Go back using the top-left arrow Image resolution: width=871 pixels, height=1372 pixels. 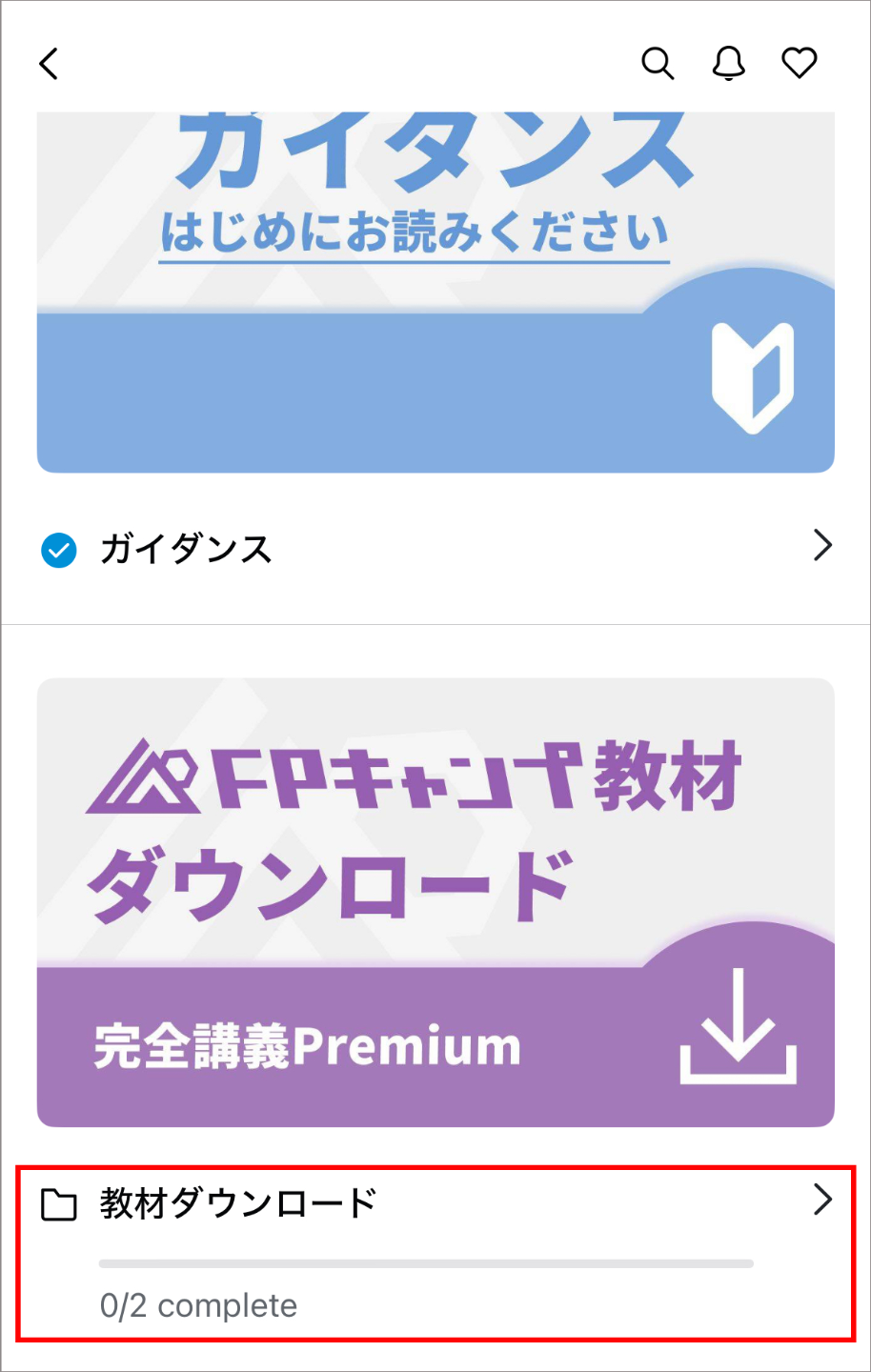[x=50, y=64]
